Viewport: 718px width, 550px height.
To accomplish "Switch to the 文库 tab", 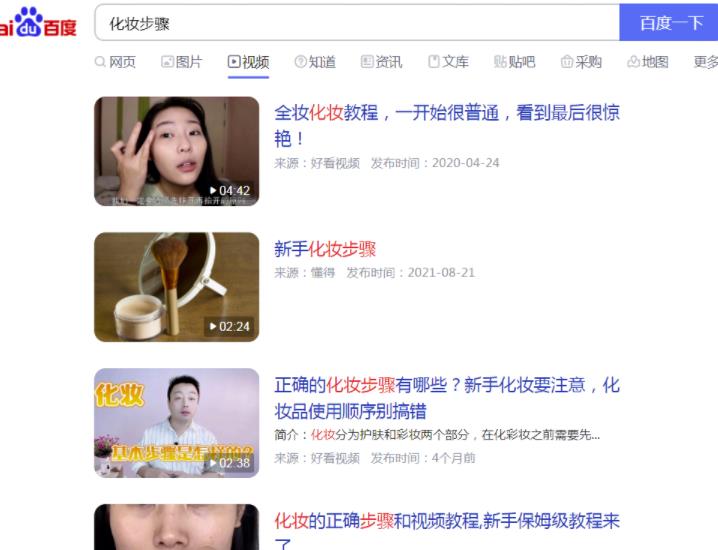I will coord(448,62).
